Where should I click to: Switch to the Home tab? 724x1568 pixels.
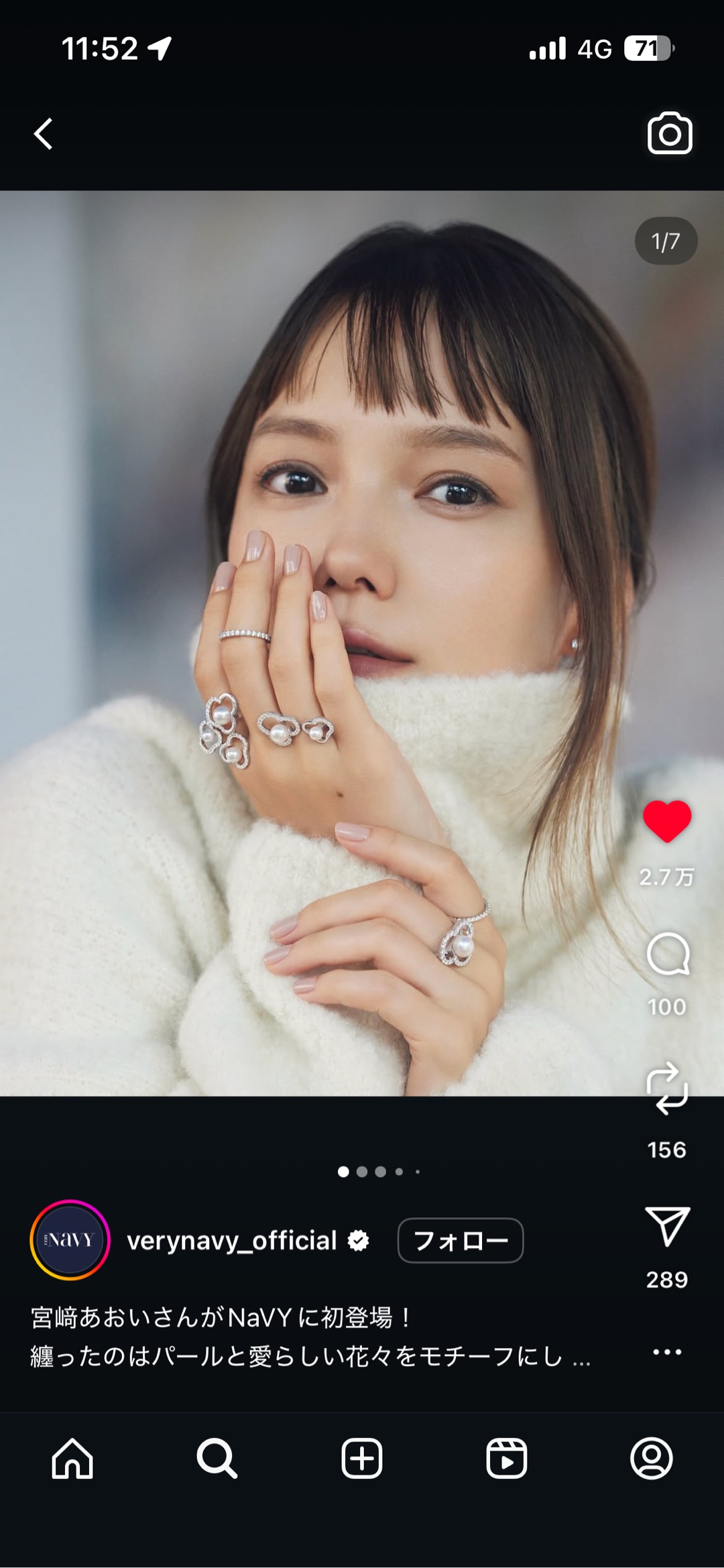pos(72,1458)
